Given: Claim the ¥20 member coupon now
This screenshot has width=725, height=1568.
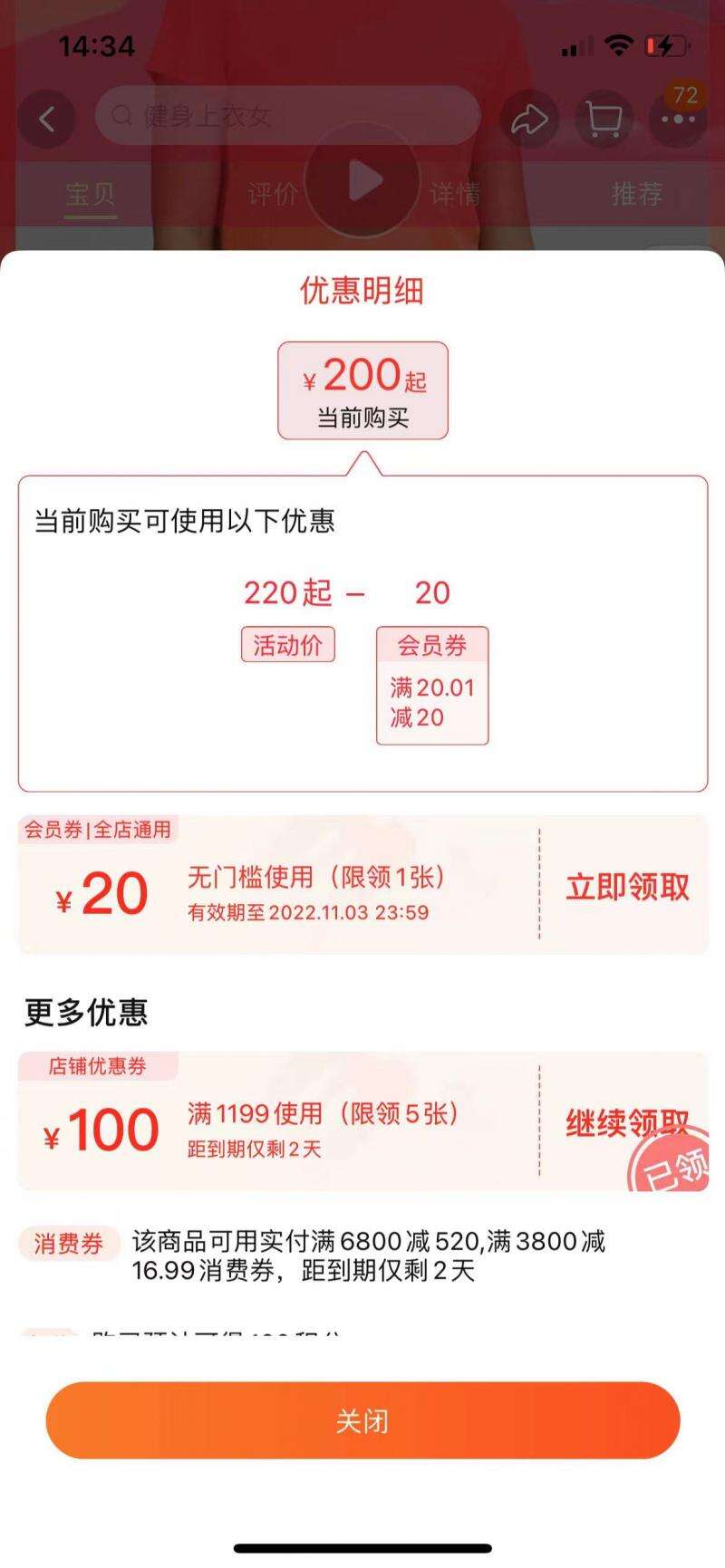Looking at the screenshot, I should tap(627, 886).
